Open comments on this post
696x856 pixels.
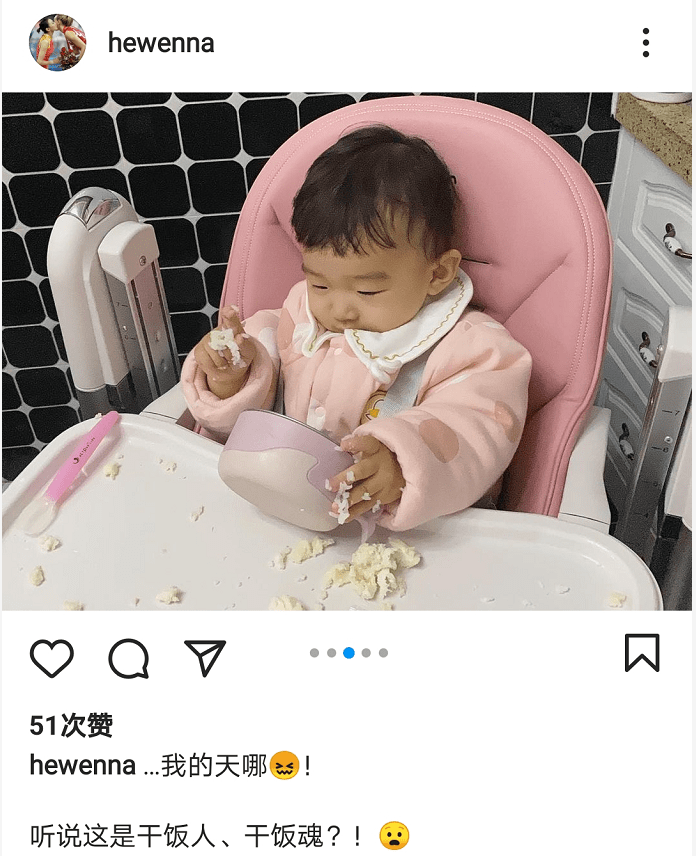(128, 658)
